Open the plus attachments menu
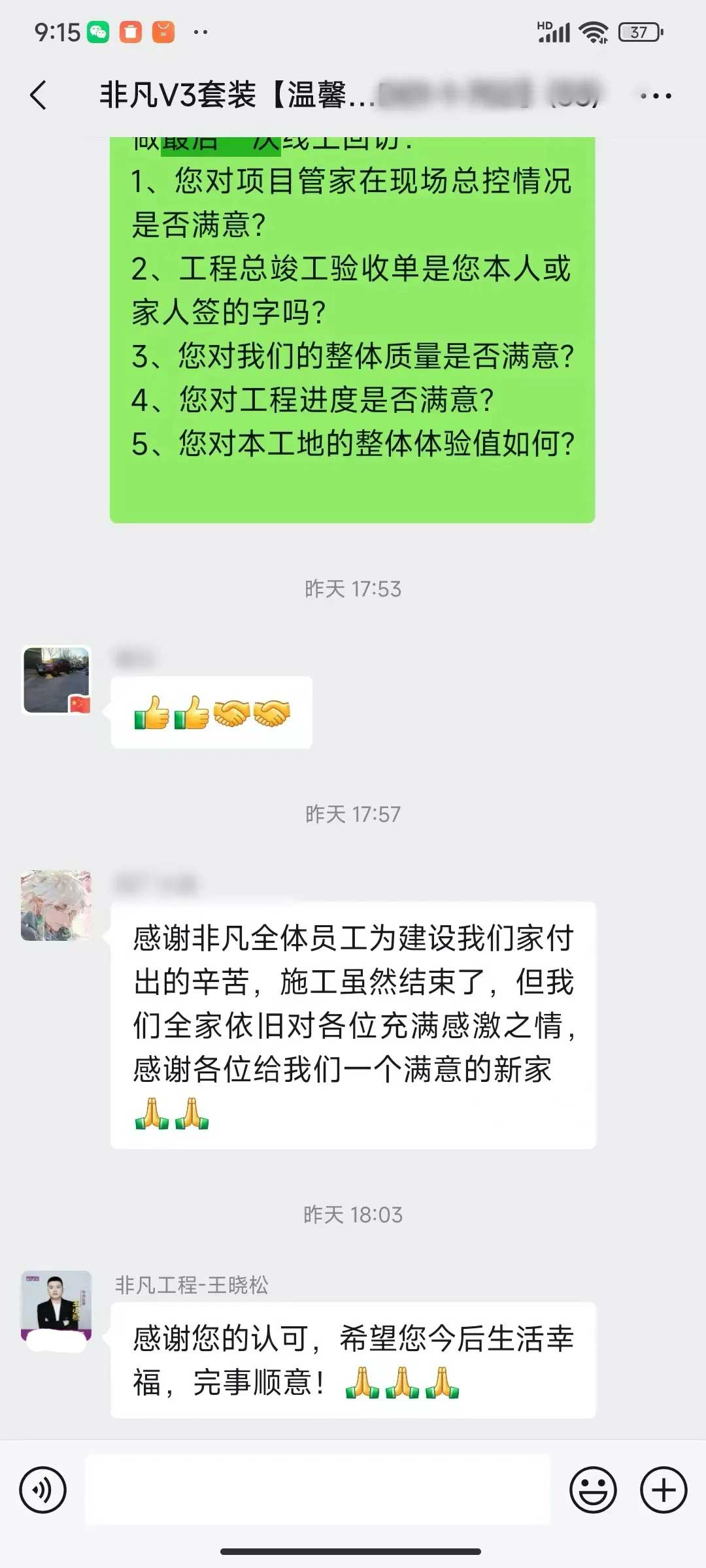The height and width of the screenshot is (1568, 706). pos(663,1490)
